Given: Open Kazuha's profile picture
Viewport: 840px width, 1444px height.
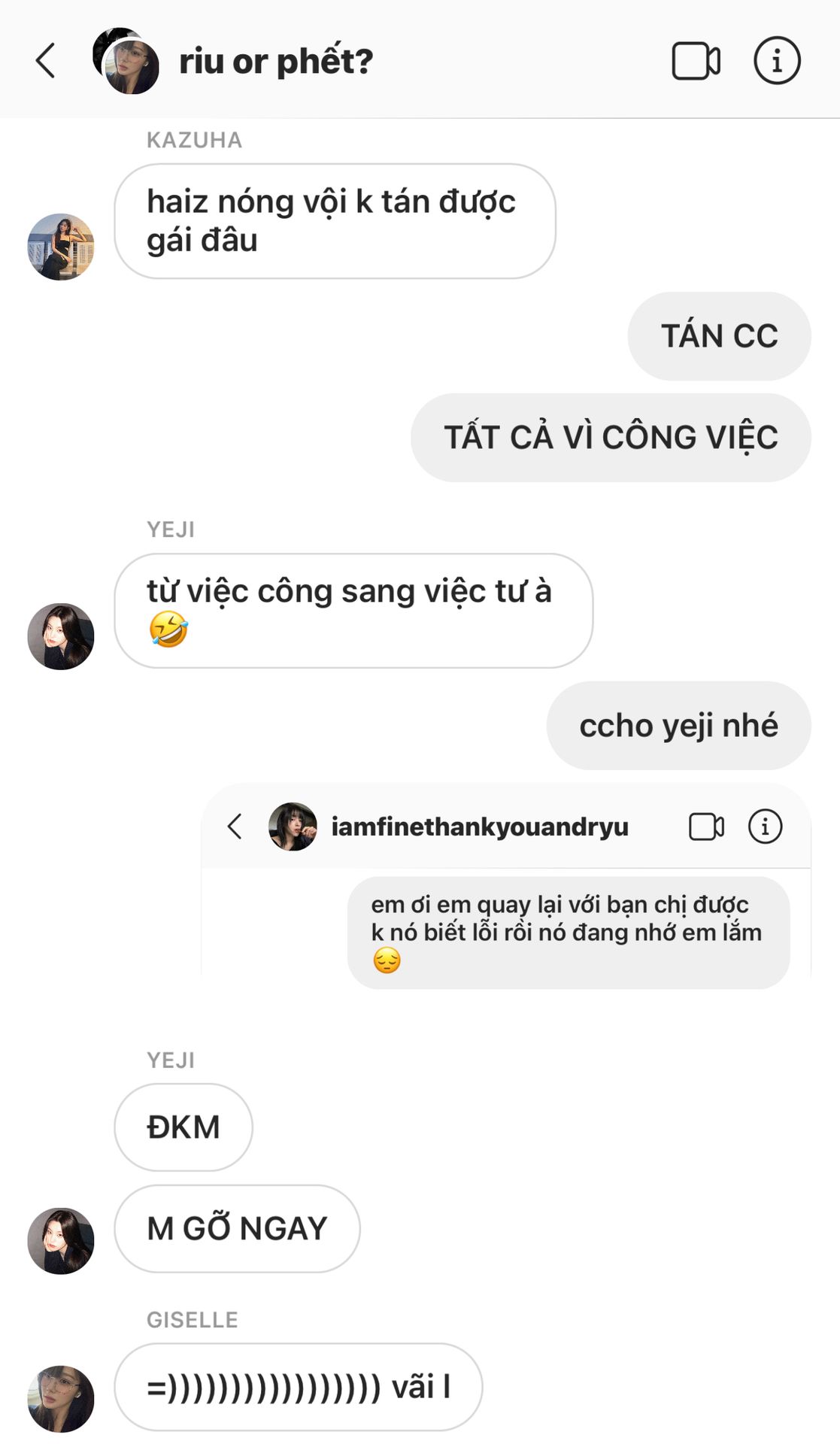Looking at the screenshot, I should (61, 247).
